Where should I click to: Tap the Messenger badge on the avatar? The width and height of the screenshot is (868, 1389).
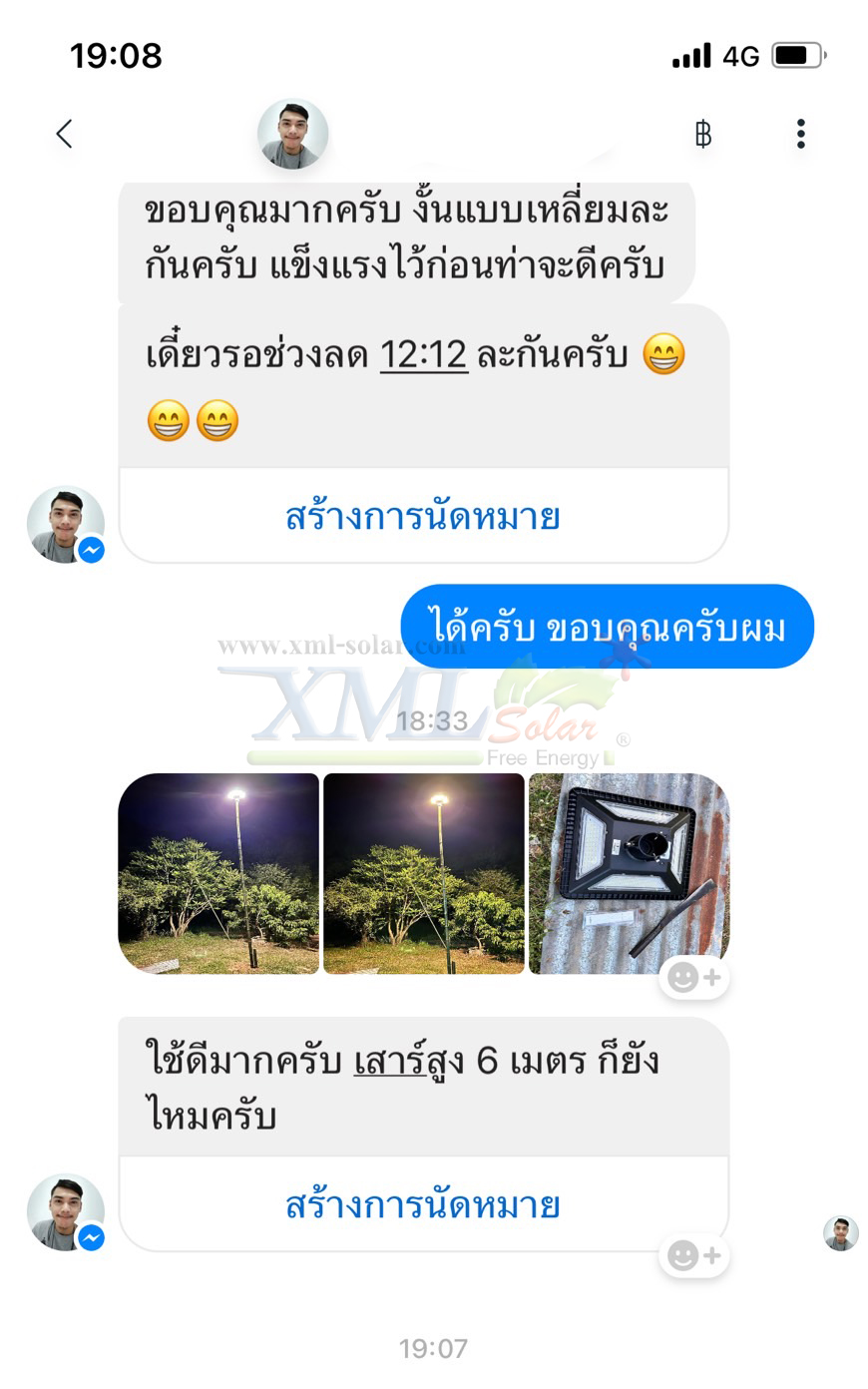pos(91,550)
